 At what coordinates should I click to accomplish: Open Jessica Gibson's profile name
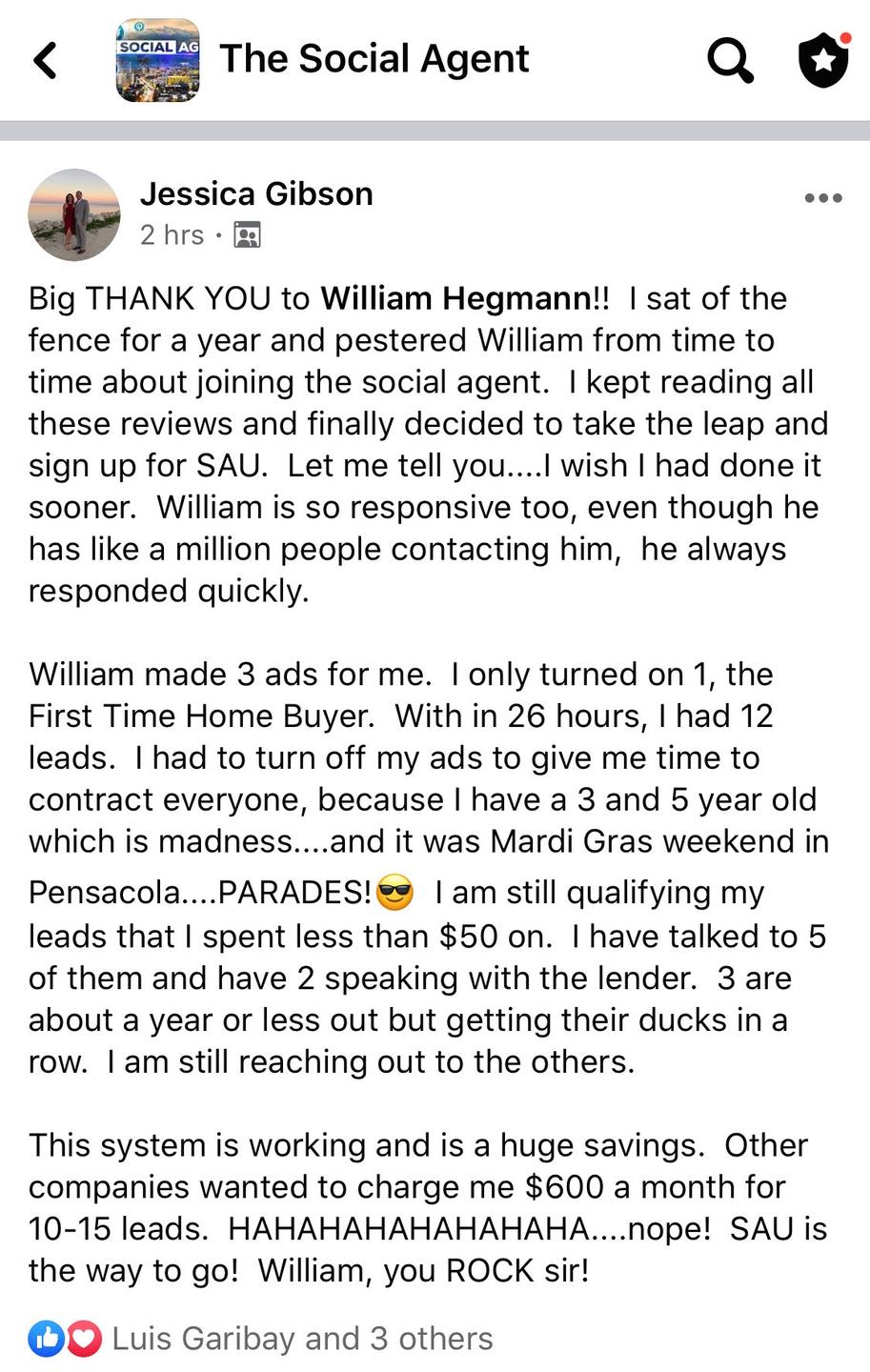256,194
